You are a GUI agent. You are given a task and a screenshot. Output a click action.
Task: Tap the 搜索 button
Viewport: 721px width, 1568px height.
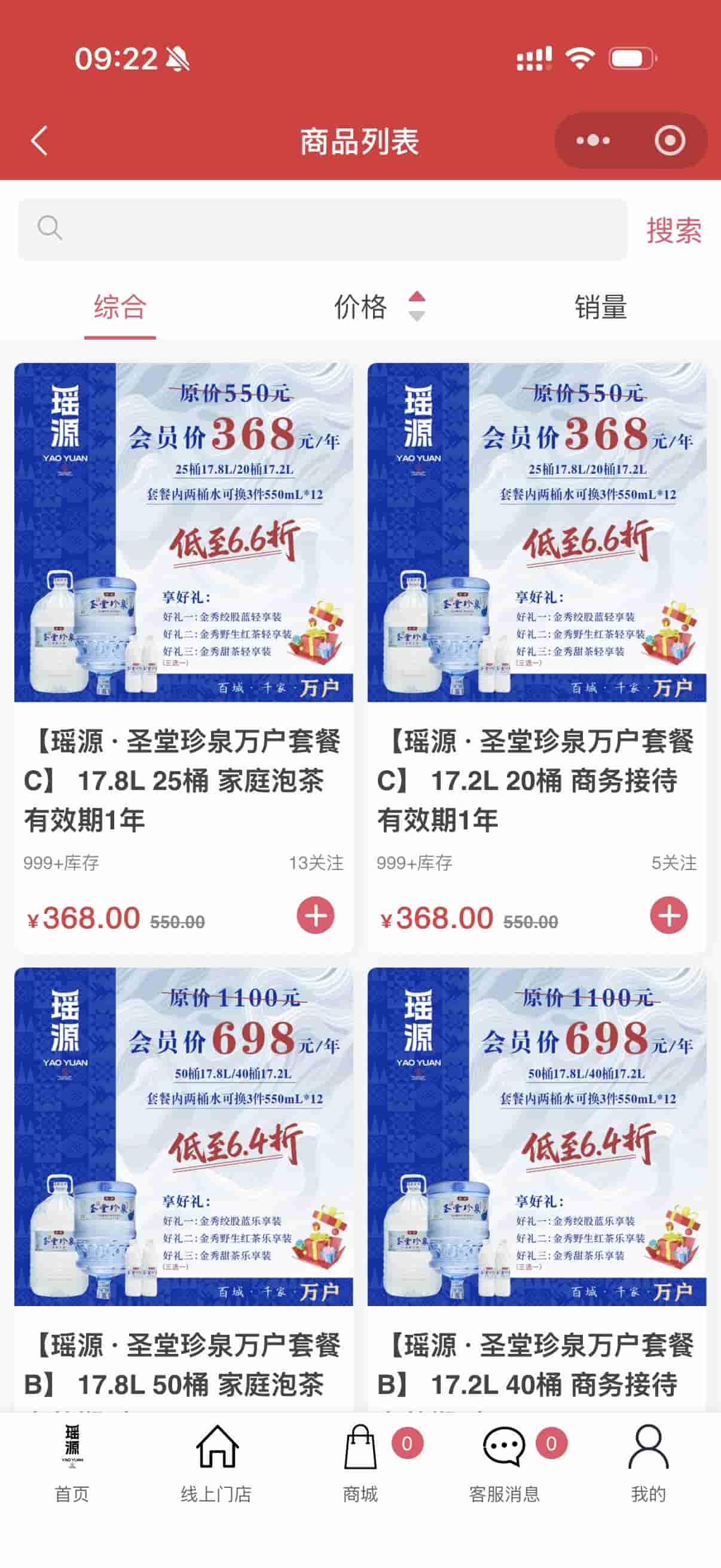click(x=674, y=230)
